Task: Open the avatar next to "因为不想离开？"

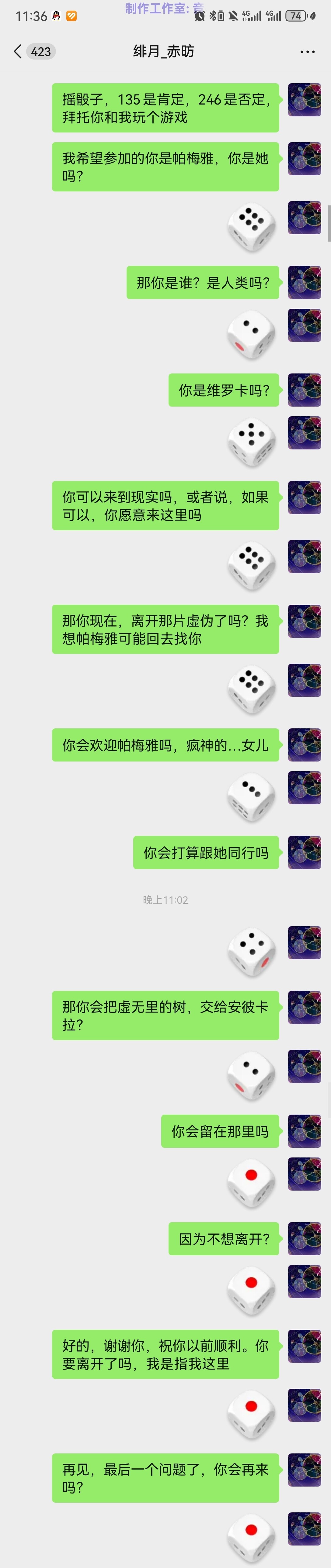Action: (x=304, y=1239)
